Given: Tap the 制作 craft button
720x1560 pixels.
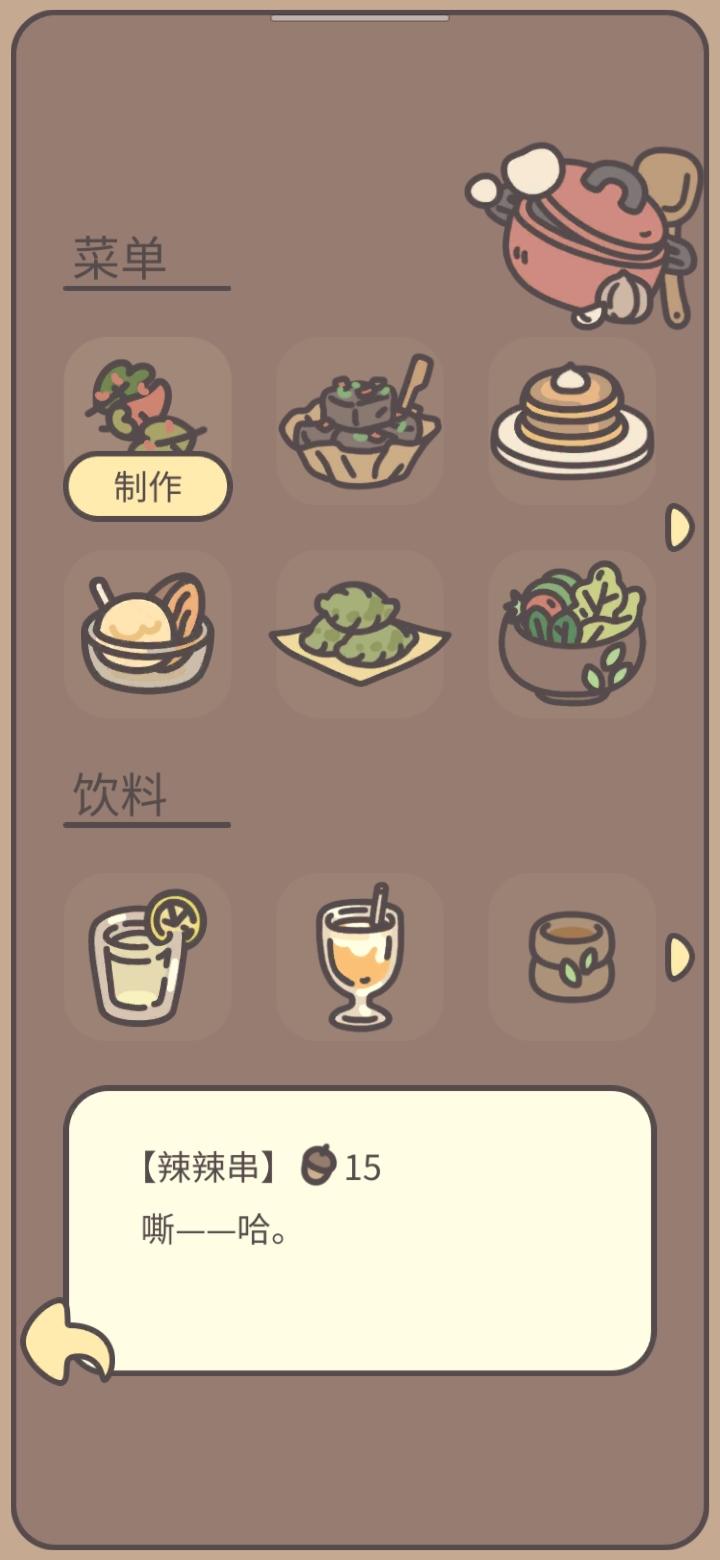Looking at the screenshot, I should (146, 487).
